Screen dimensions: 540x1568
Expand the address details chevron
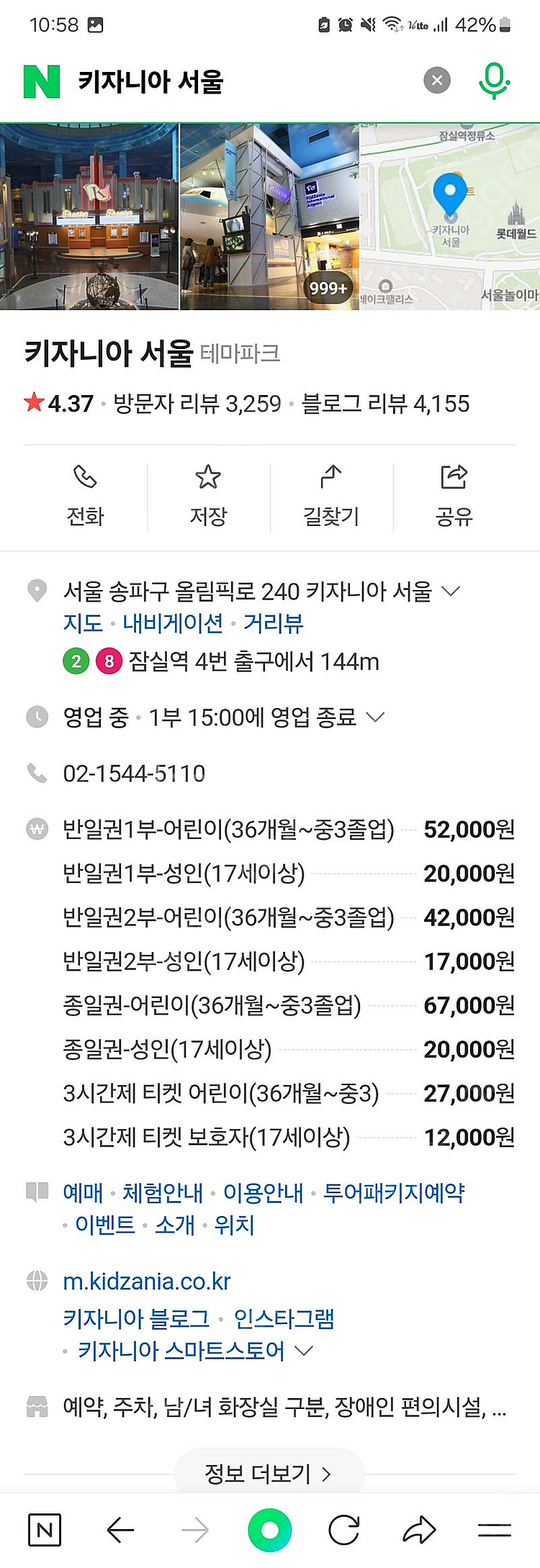tap(451, 592)
